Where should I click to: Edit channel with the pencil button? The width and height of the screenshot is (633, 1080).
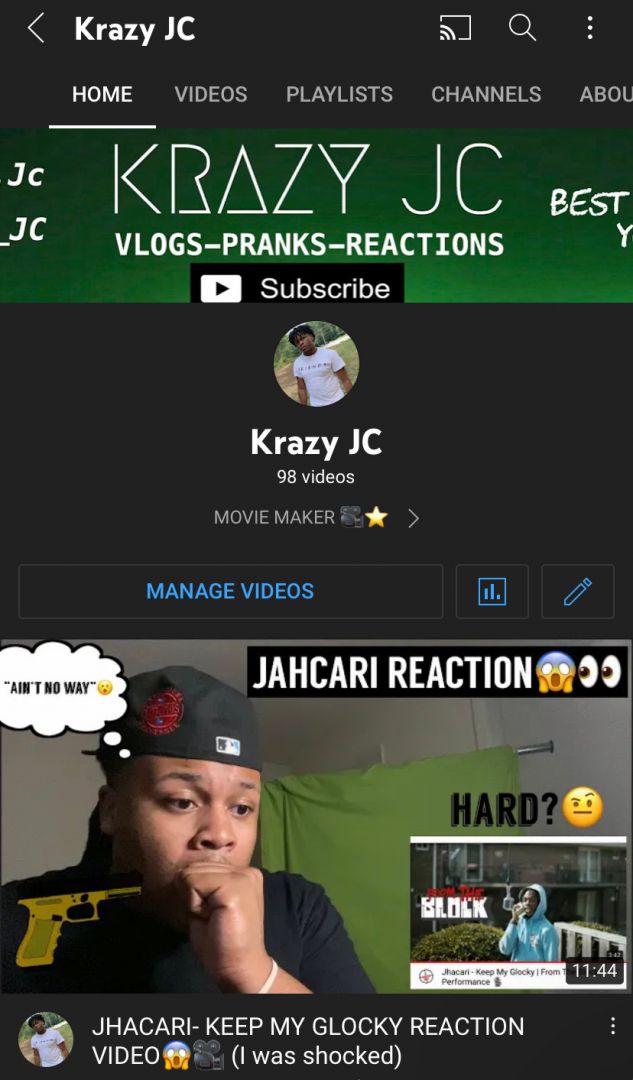577,592
